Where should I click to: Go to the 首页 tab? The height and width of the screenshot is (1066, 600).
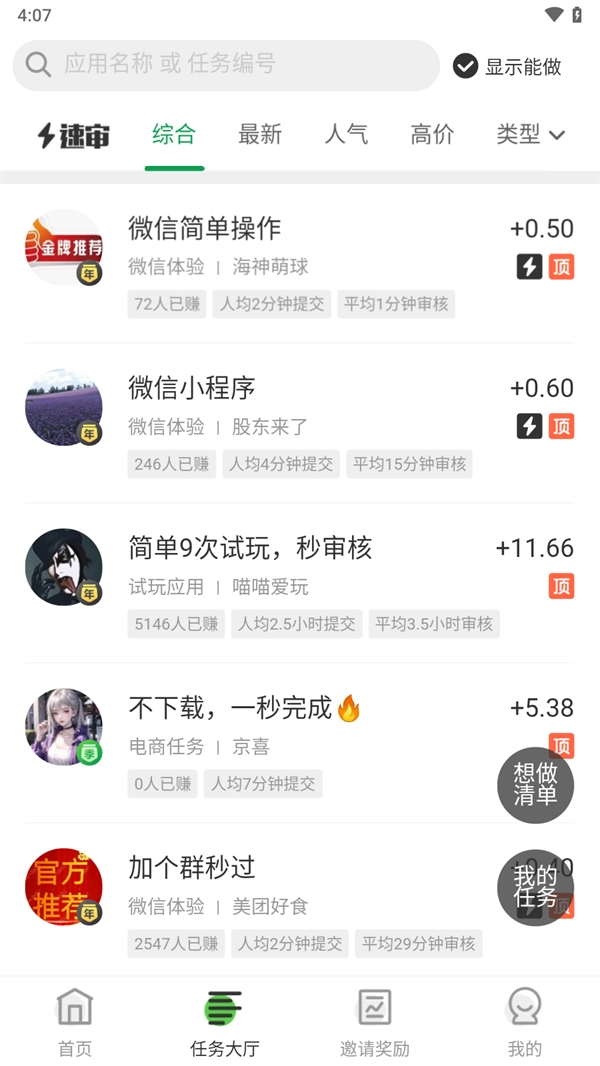click(x=75, y=1022)
